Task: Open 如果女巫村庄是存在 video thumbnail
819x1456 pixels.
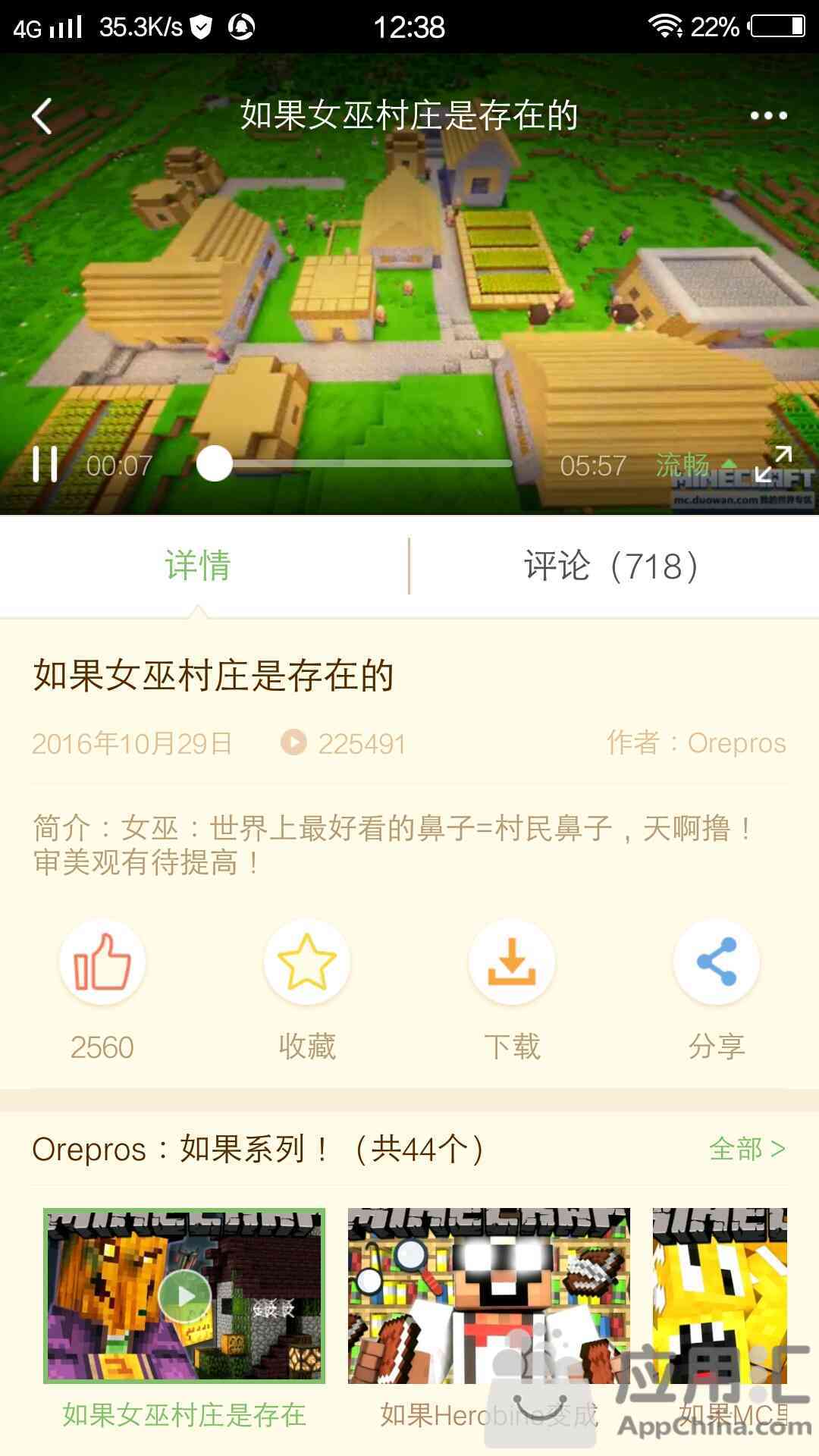Action: [x=184, y=1295]
